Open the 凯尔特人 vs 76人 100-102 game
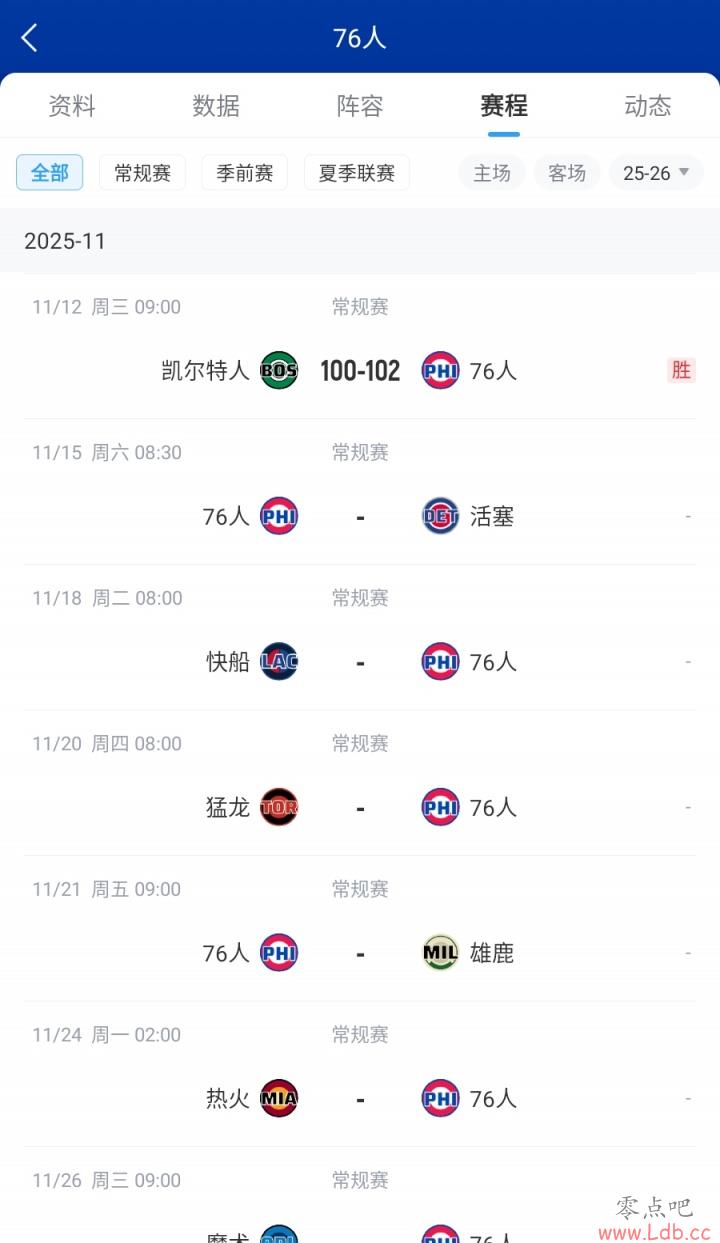Screen dimensions: 720x1243 360,371
